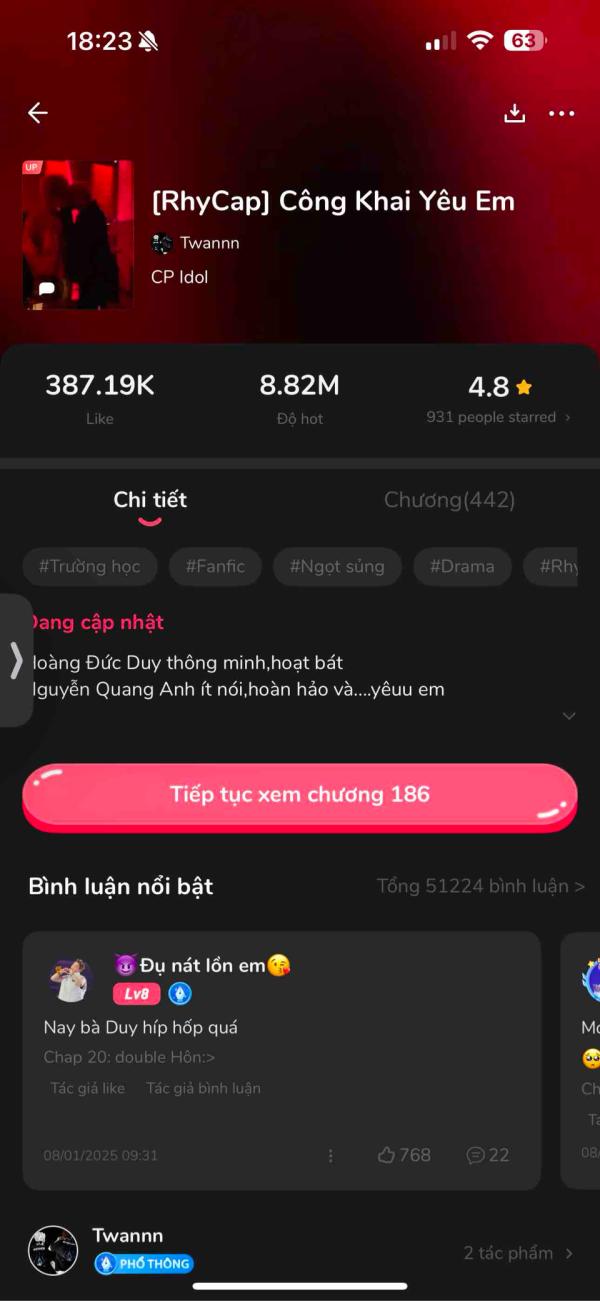View the 931 people starred ratings
This screenshot has height=1301, width=600.
coord(498,417)
